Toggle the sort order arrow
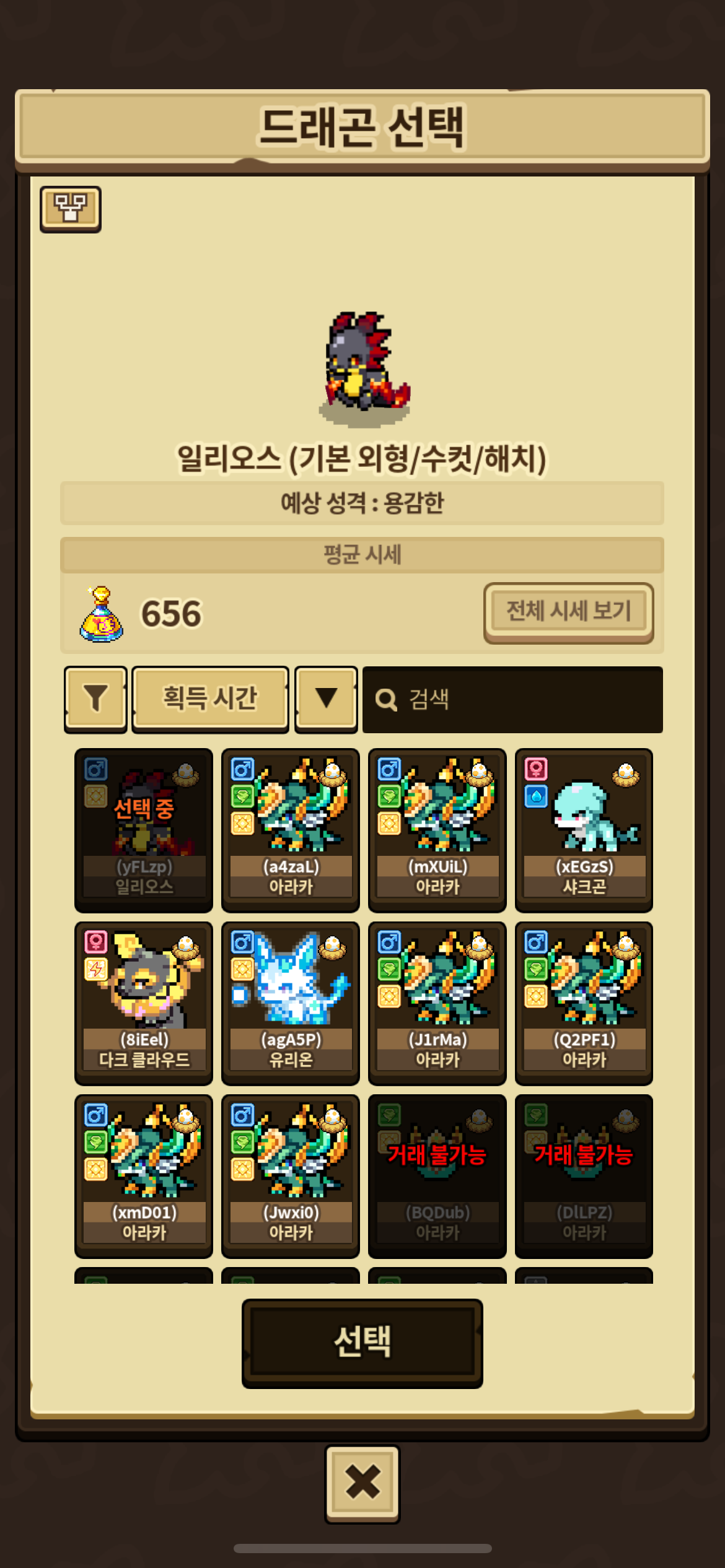Screen dimensions: 725x1568 [326, 699]
